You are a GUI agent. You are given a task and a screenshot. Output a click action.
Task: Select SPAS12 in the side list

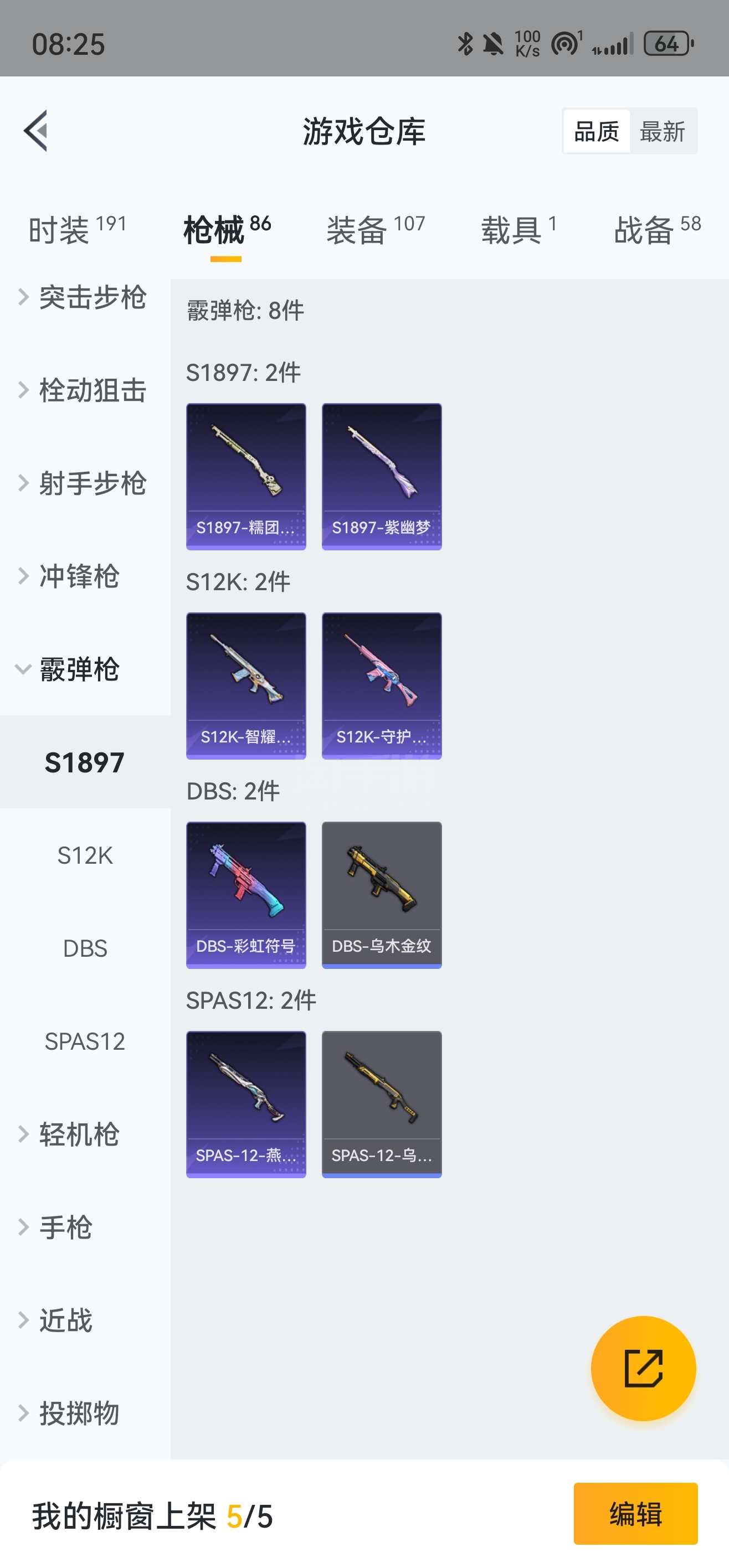coord(85,1041)
